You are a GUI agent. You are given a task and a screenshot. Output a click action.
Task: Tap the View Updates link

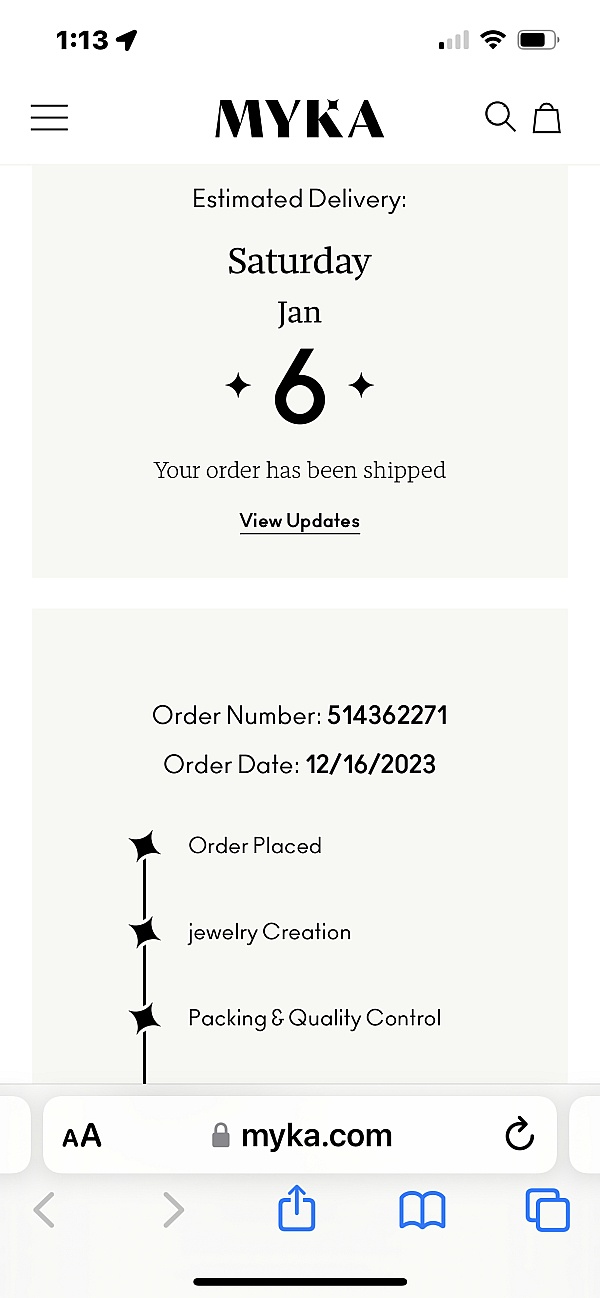(x=299, y=521)
